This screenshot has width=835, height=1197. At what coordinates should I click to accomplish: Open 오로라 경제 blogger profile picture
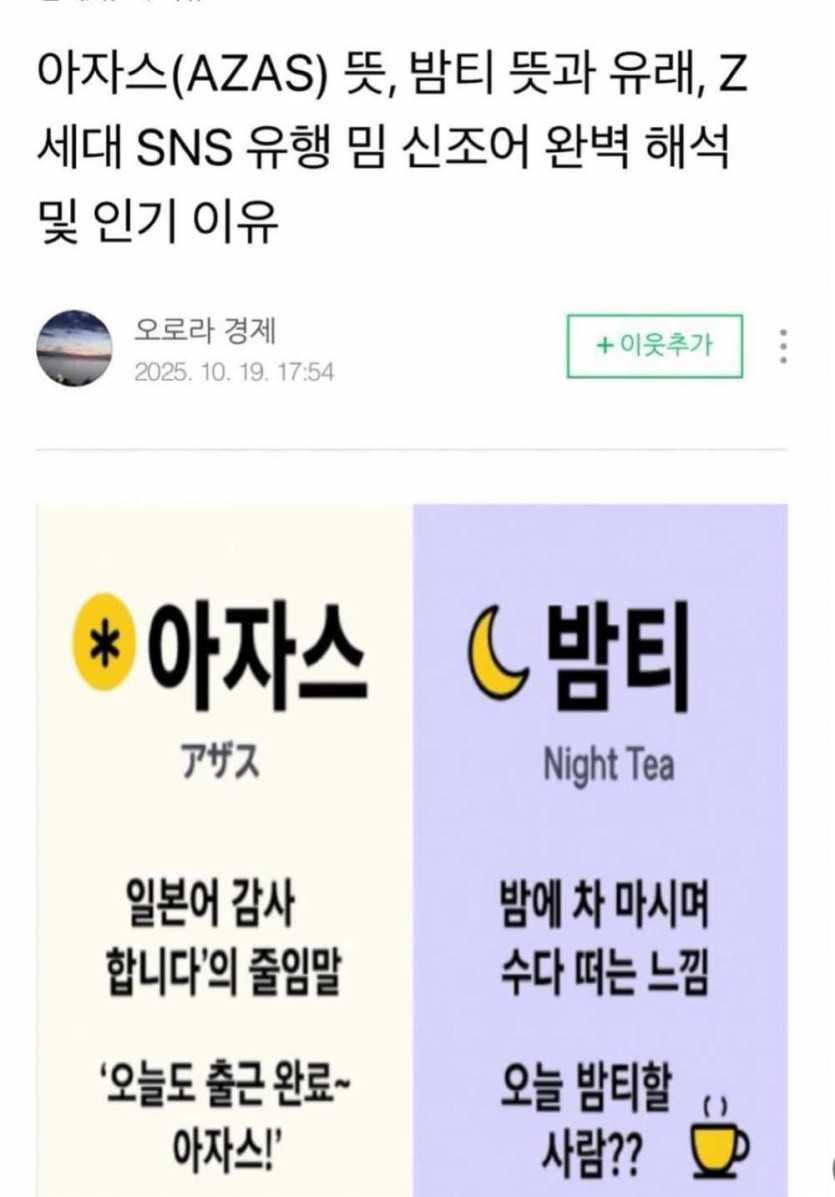click(73, 349)
